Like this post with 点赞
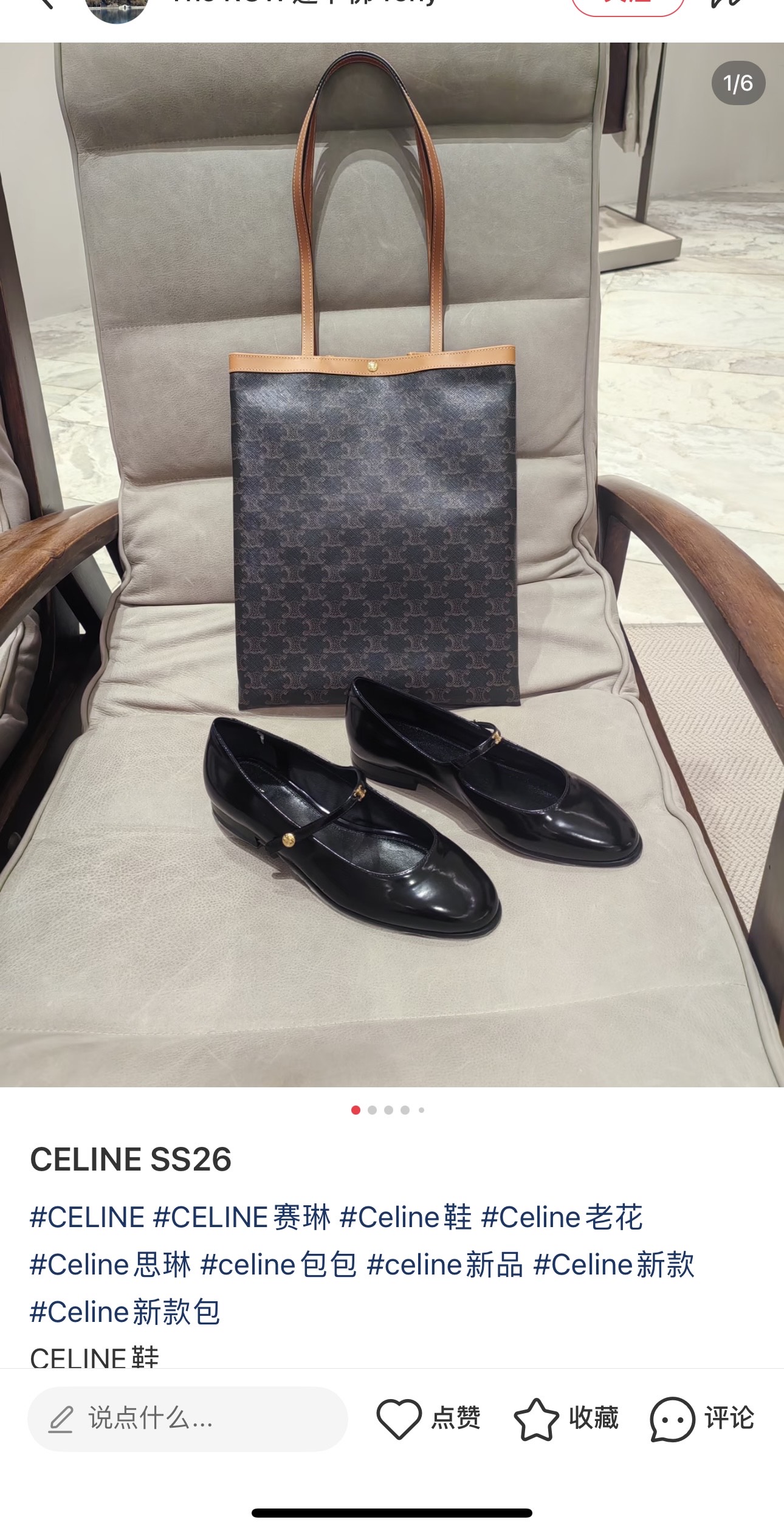Viewport: 784px width, 1531px height. [x=428, y=1419]
